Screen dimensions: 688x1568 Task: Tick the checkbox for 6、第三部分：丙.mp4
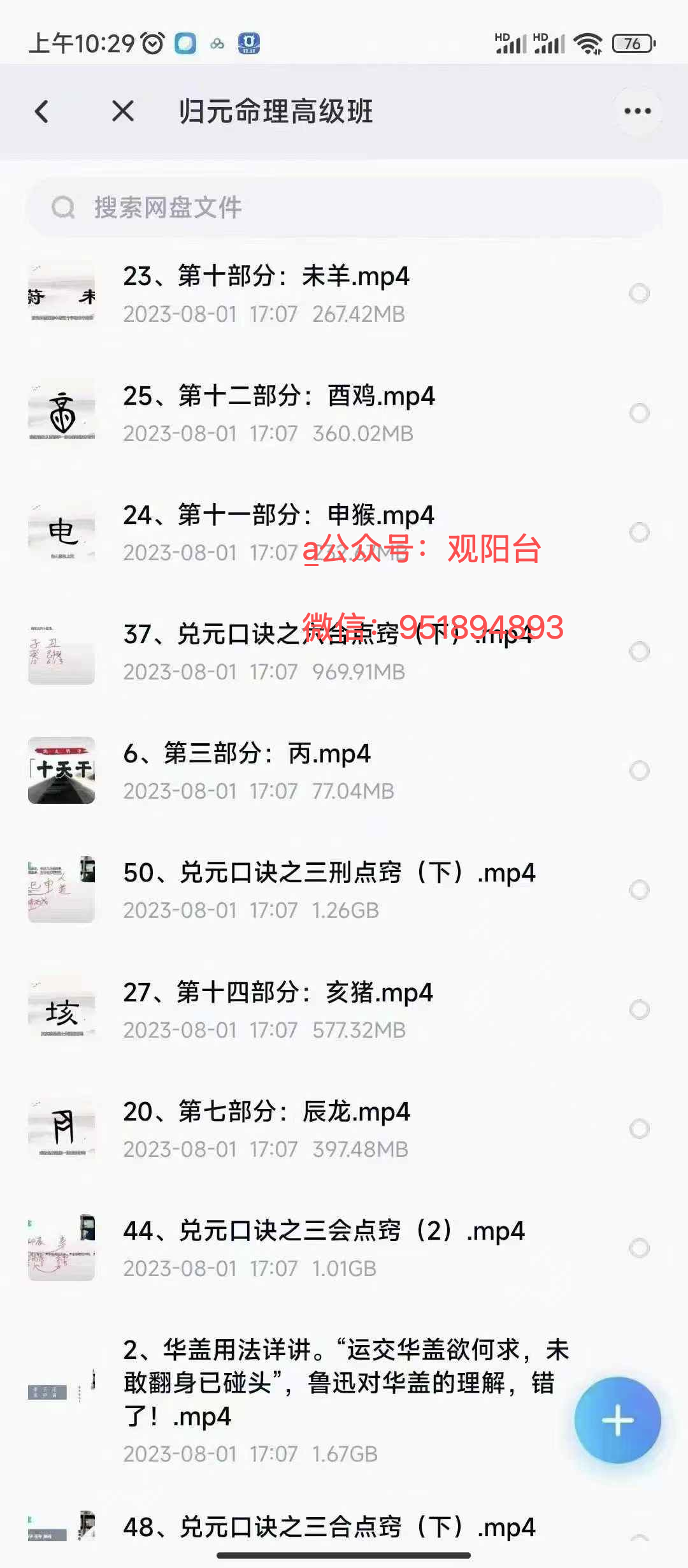(639, 771)
